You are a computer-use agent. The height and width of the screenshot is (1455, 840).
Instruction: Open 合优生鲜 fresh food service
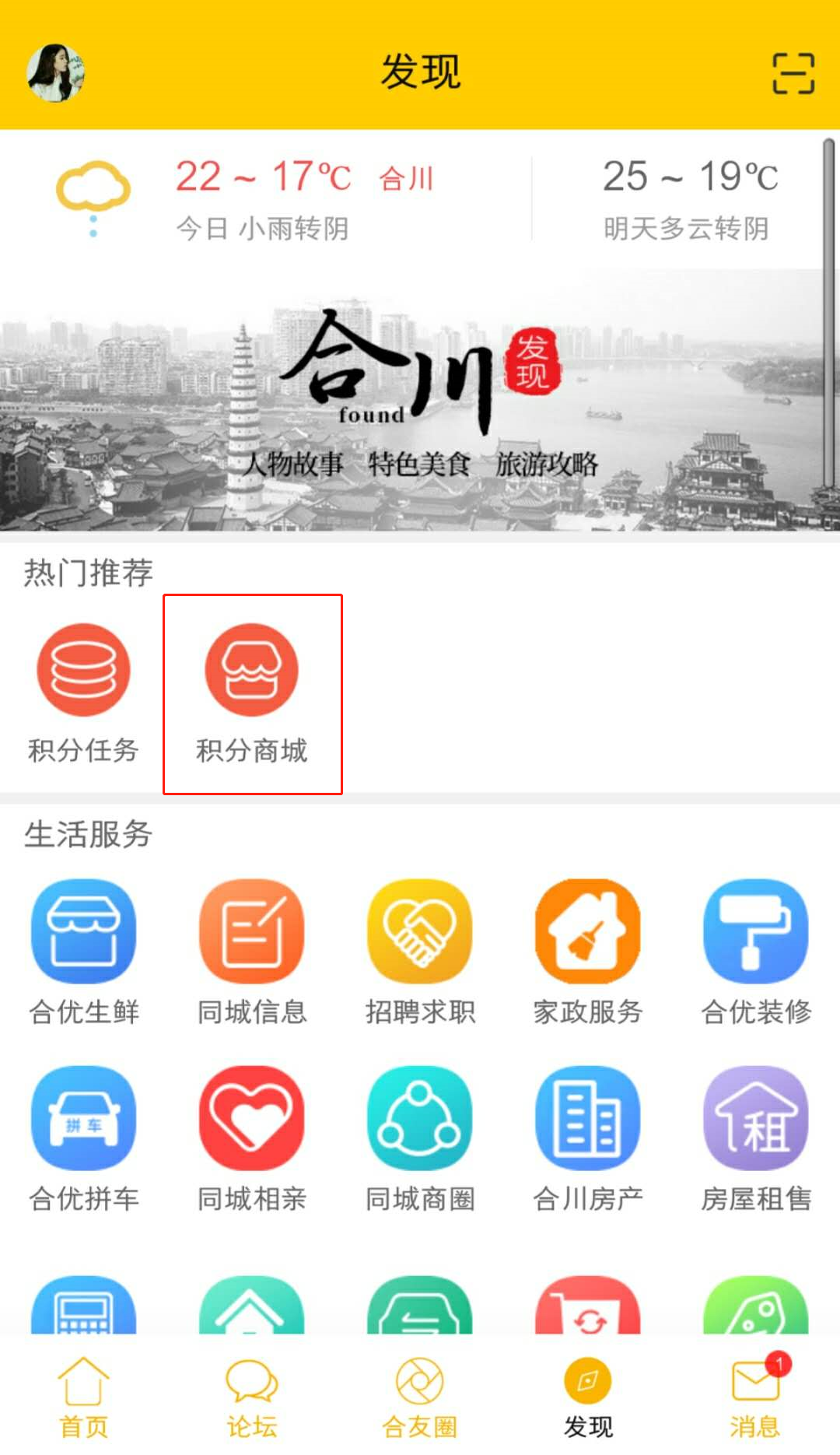[83, 951]
